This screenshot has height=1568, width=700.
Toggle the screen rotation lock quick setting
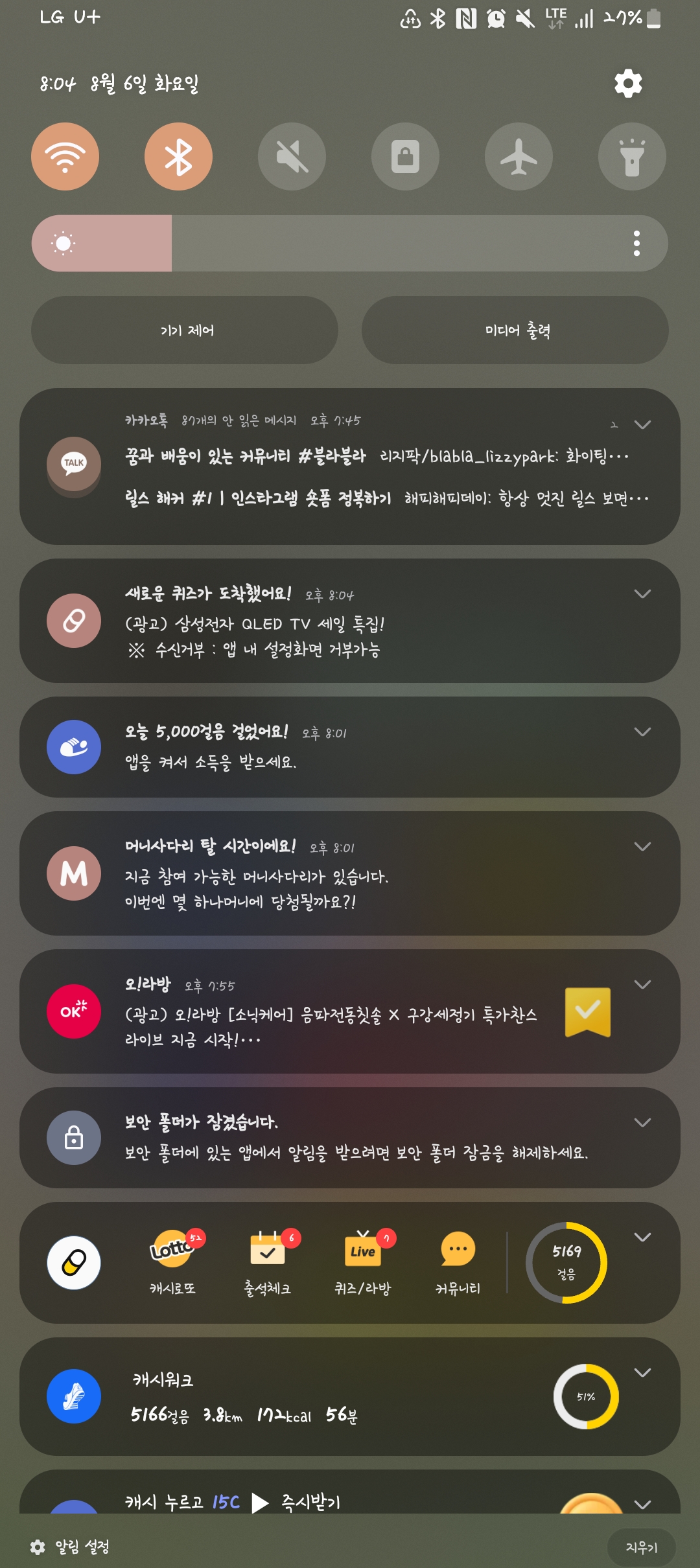tap(405, 156)
